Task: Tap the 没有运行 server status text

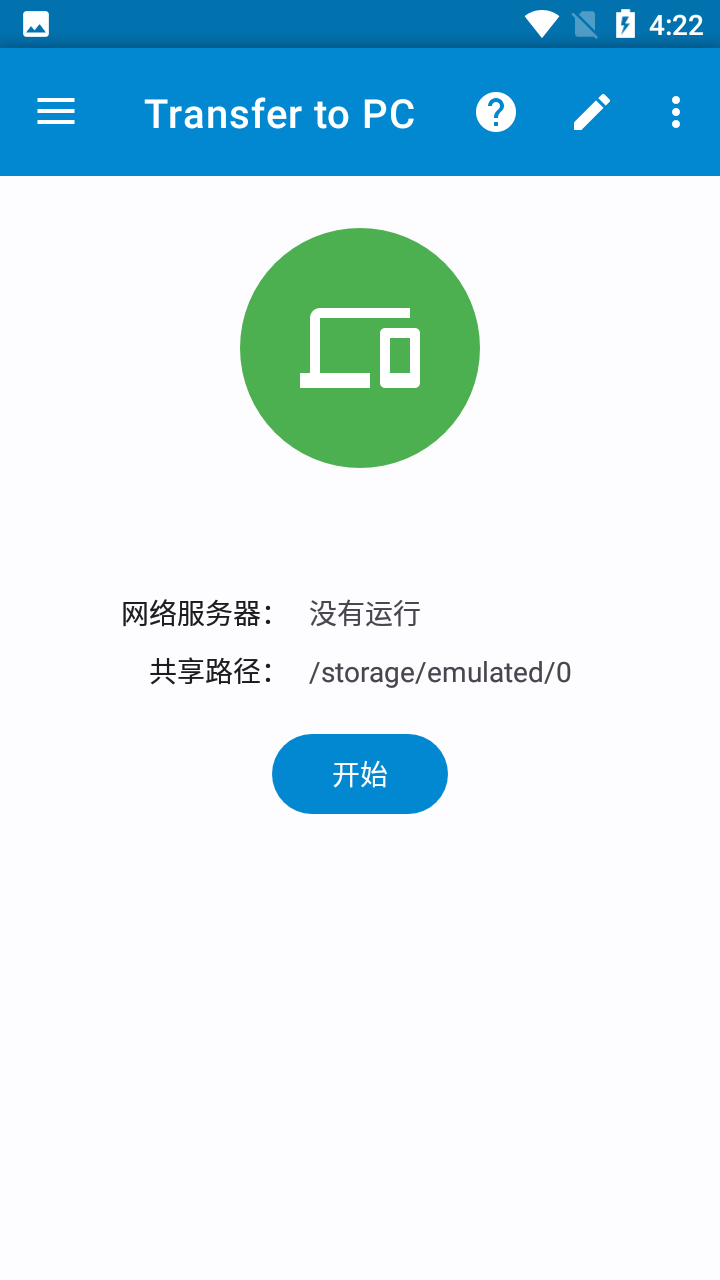Action: (x=364, y=613)
